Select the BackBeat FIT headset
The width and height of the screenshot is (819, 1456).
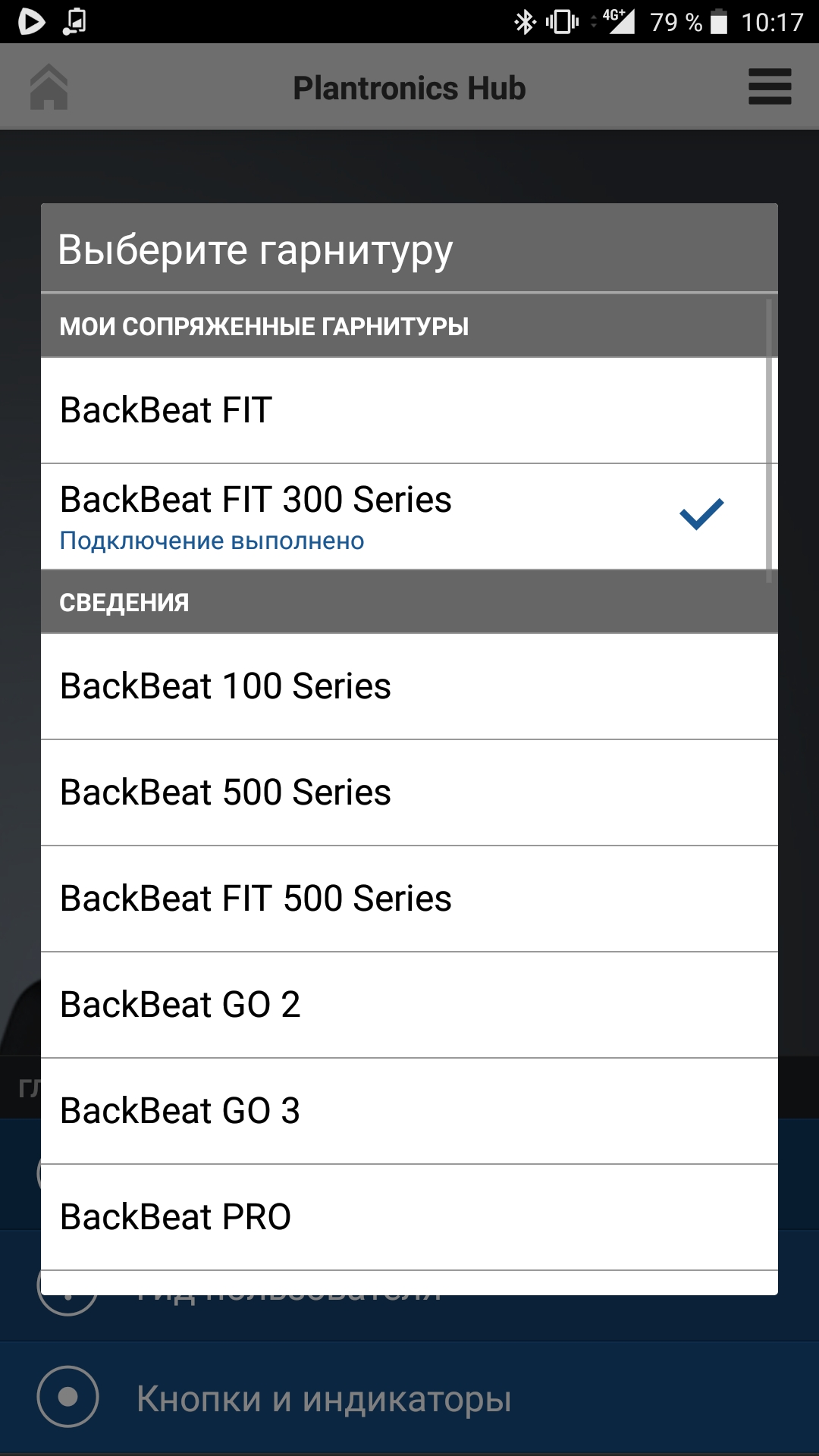(409, 410)
